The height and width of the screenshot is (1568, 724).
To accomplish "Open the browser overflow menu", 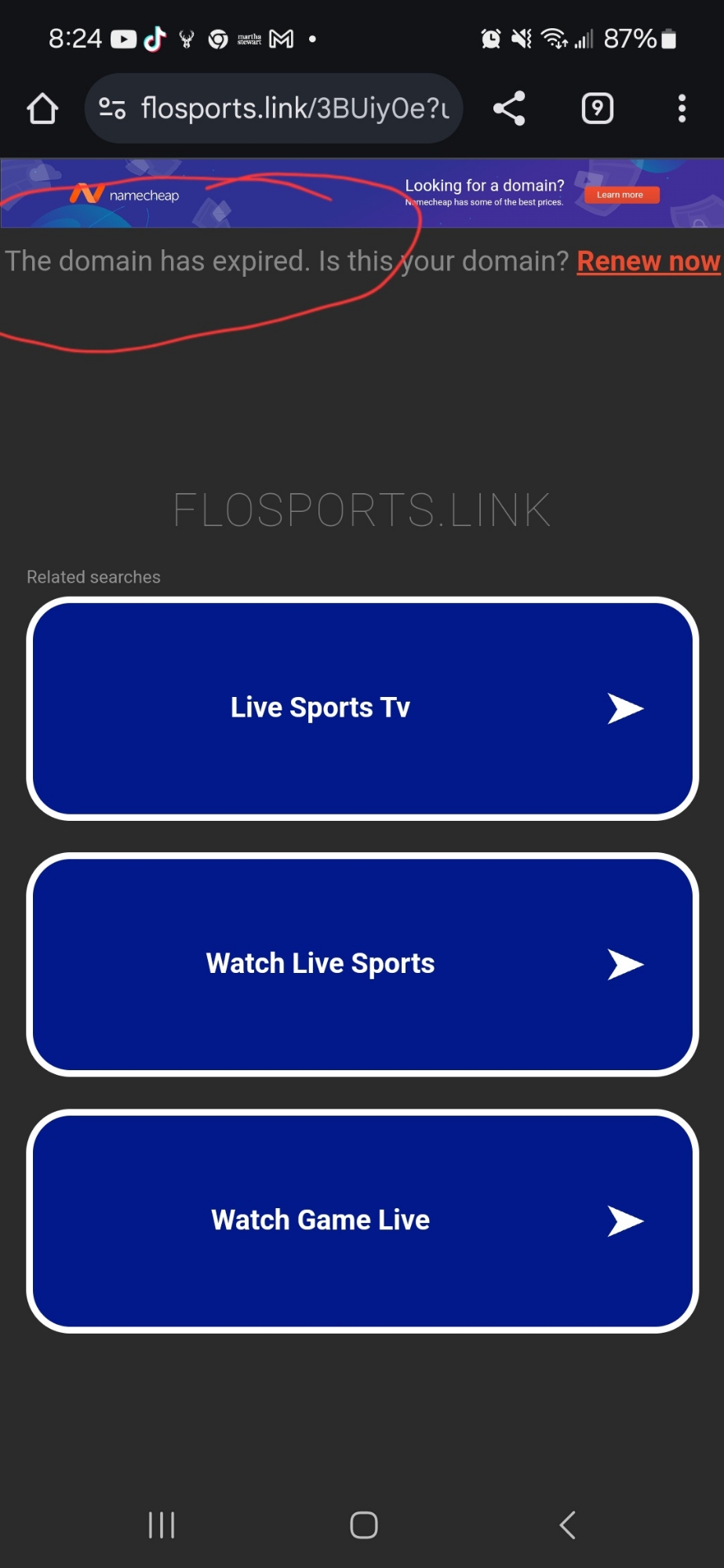I will [x=682, y=109].
